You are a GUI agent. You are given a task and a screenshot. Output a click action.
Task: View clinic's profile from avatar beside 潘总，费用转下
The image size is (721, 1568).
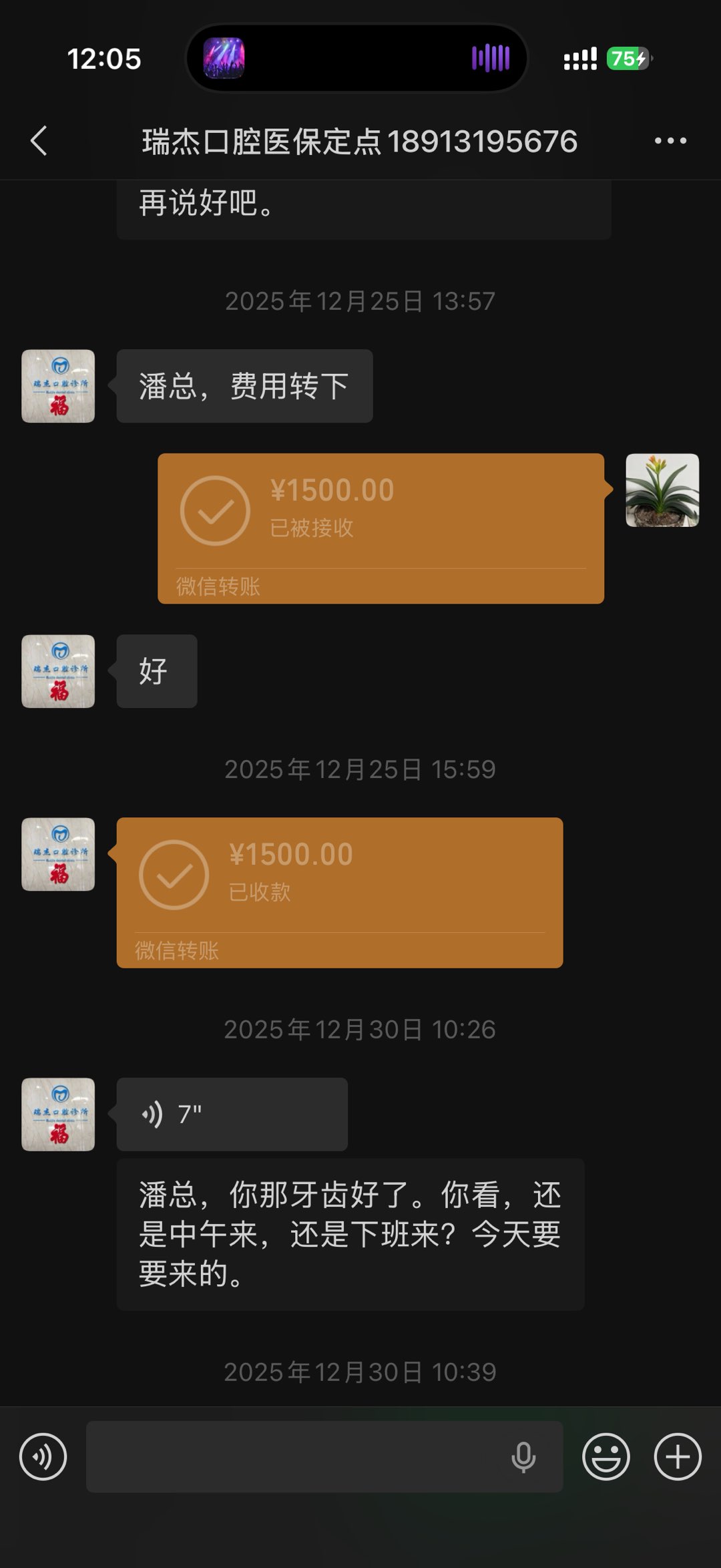(58, 386)
